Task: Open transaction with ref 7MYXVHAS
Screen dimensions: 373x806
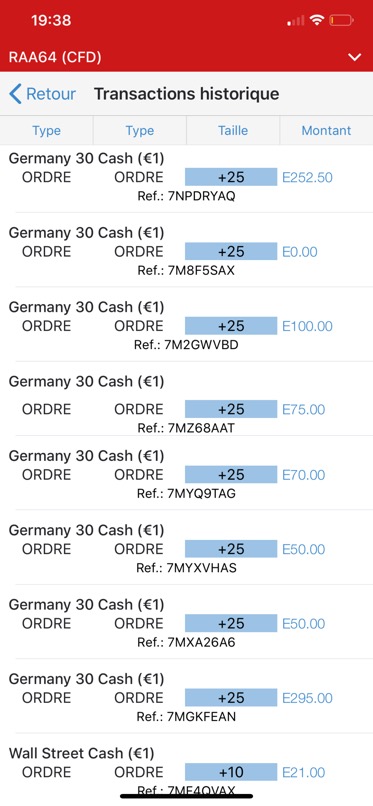Action: click(186, 547)
